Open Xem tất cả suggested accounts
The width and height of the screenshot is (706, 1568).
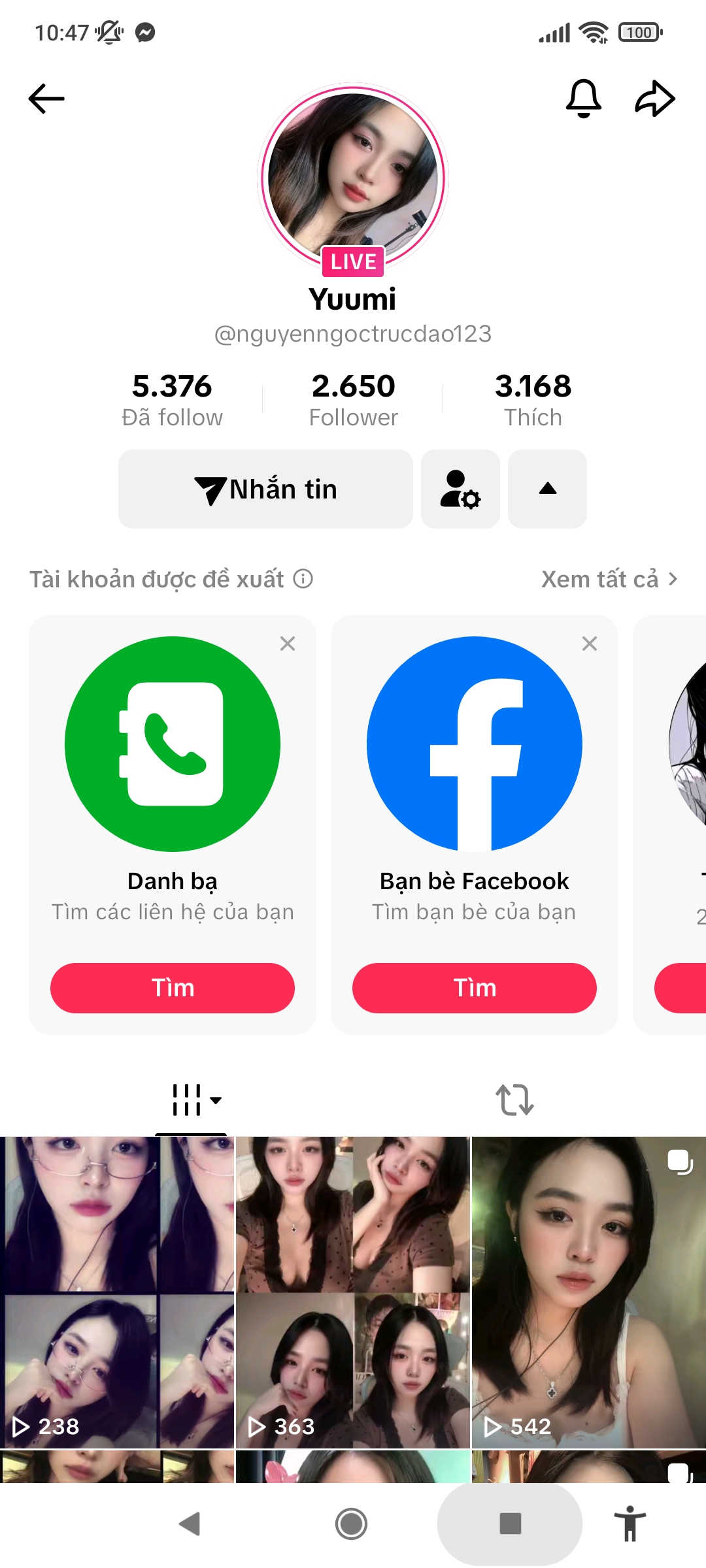click(x=609, y=579)
